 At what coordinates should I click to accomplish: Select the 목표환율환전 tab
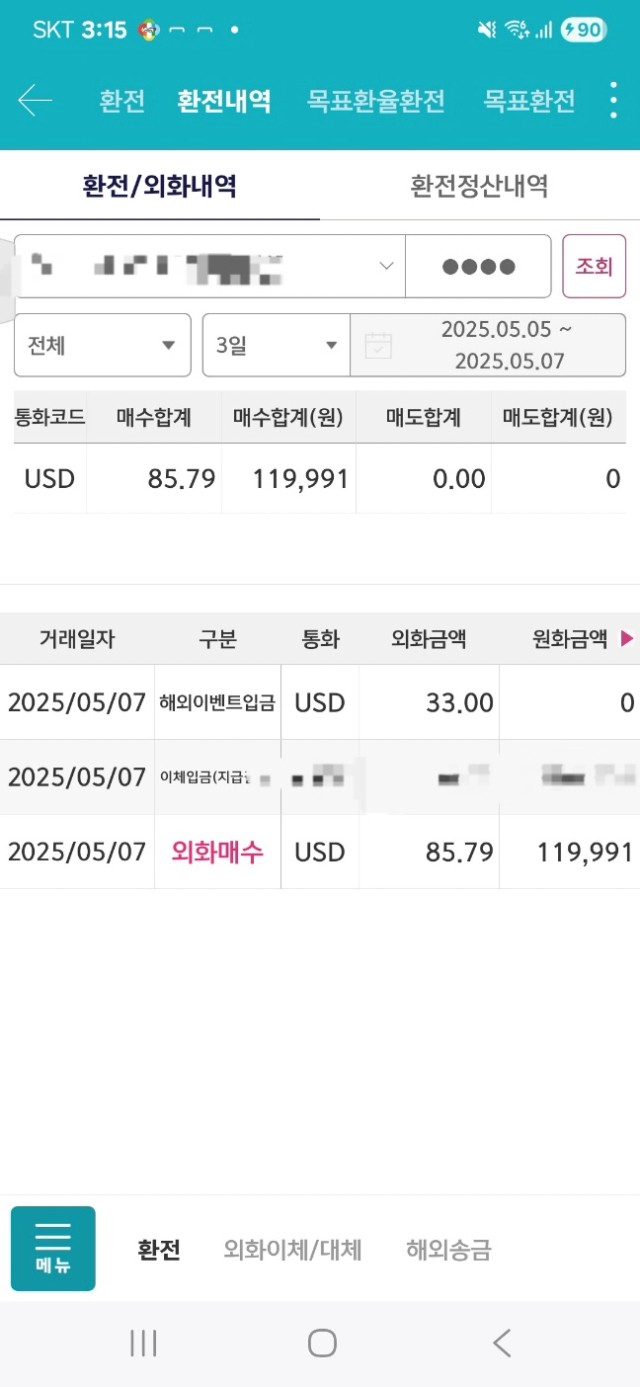click(376, 101)
